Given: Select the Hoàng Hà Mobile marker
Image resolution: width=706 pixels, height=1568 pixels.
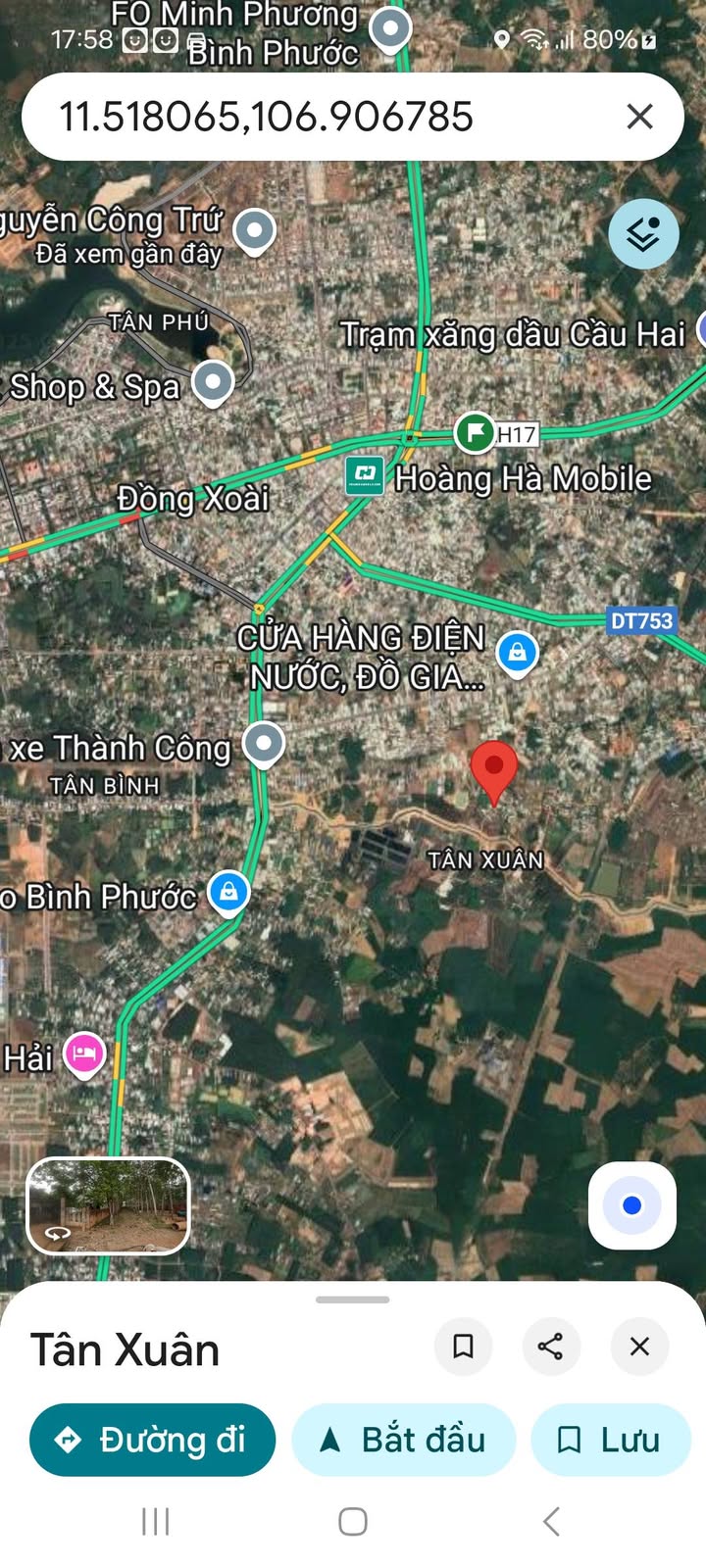Looking at the screenshot, I should click(365, 475).
